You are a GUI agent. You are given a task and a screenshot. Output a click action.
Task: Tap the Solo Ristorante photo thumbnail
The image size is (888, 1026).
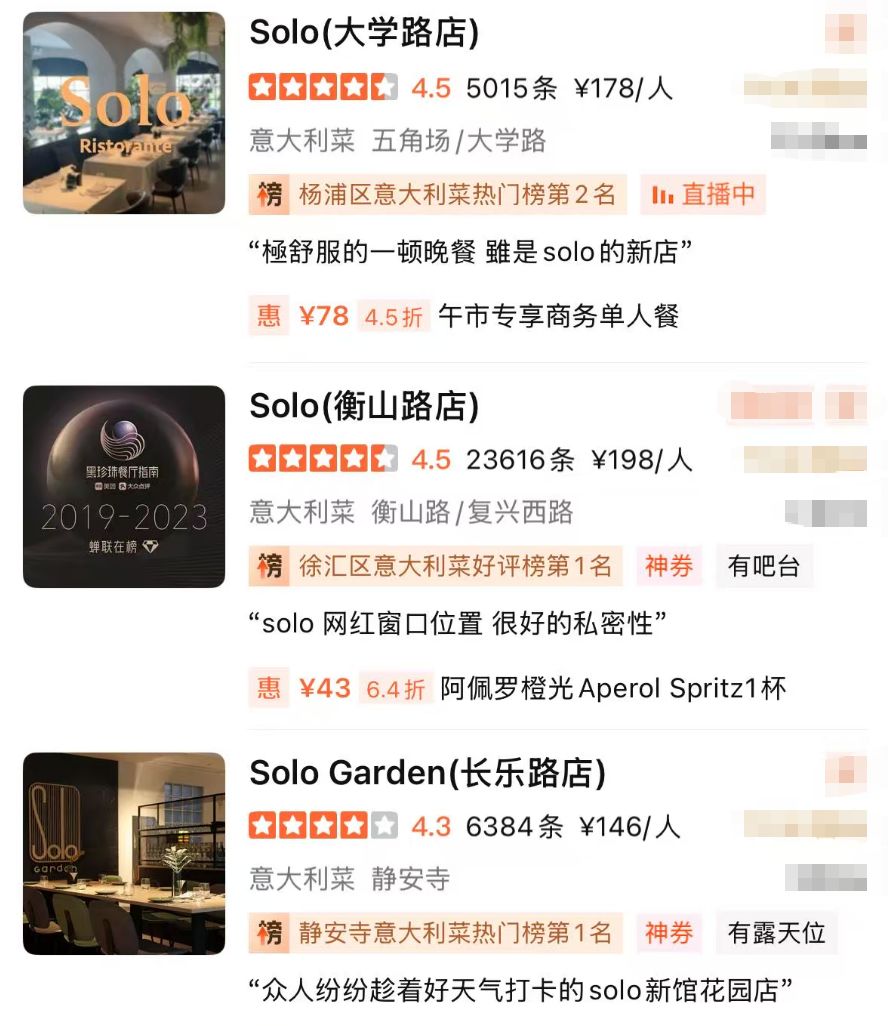tap(124, 112)
